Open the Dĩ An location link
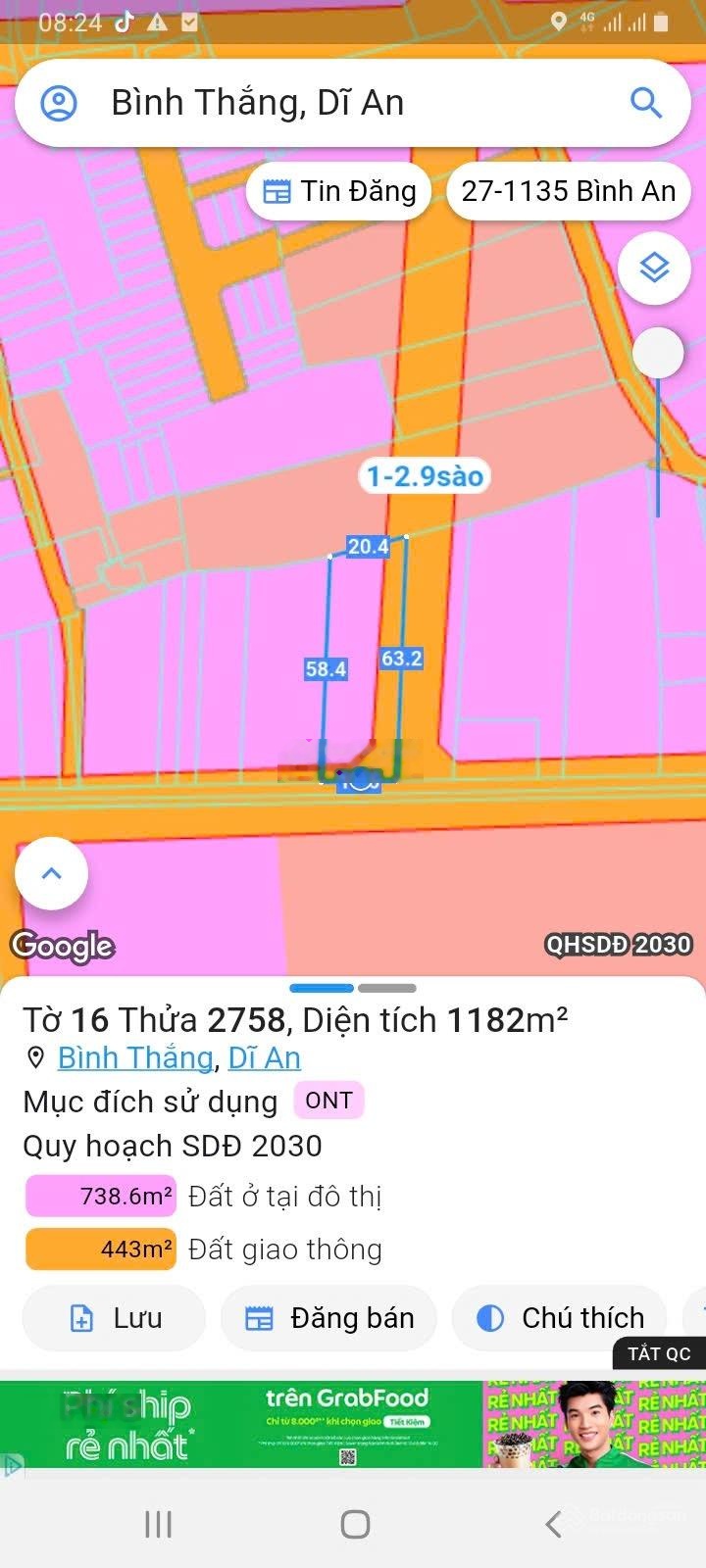Screen dimensions: 706x1568 pos(263,1058)
